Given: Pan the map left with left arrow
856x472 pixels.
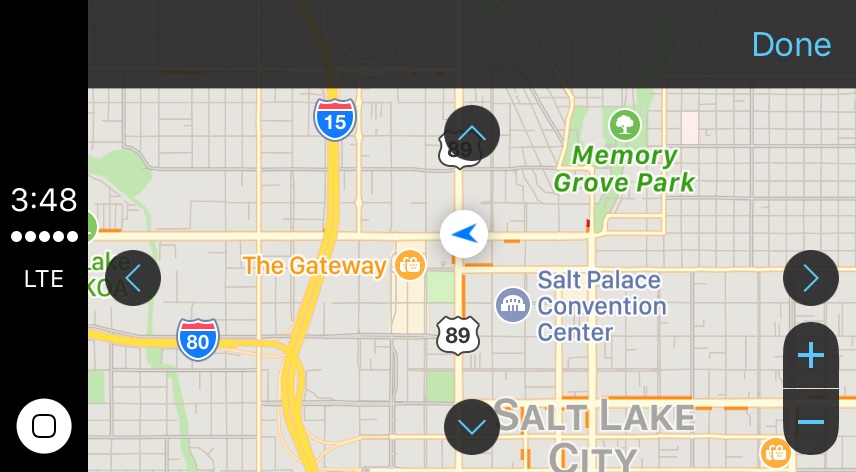Looking at the screenshot, I should point(133,278).
